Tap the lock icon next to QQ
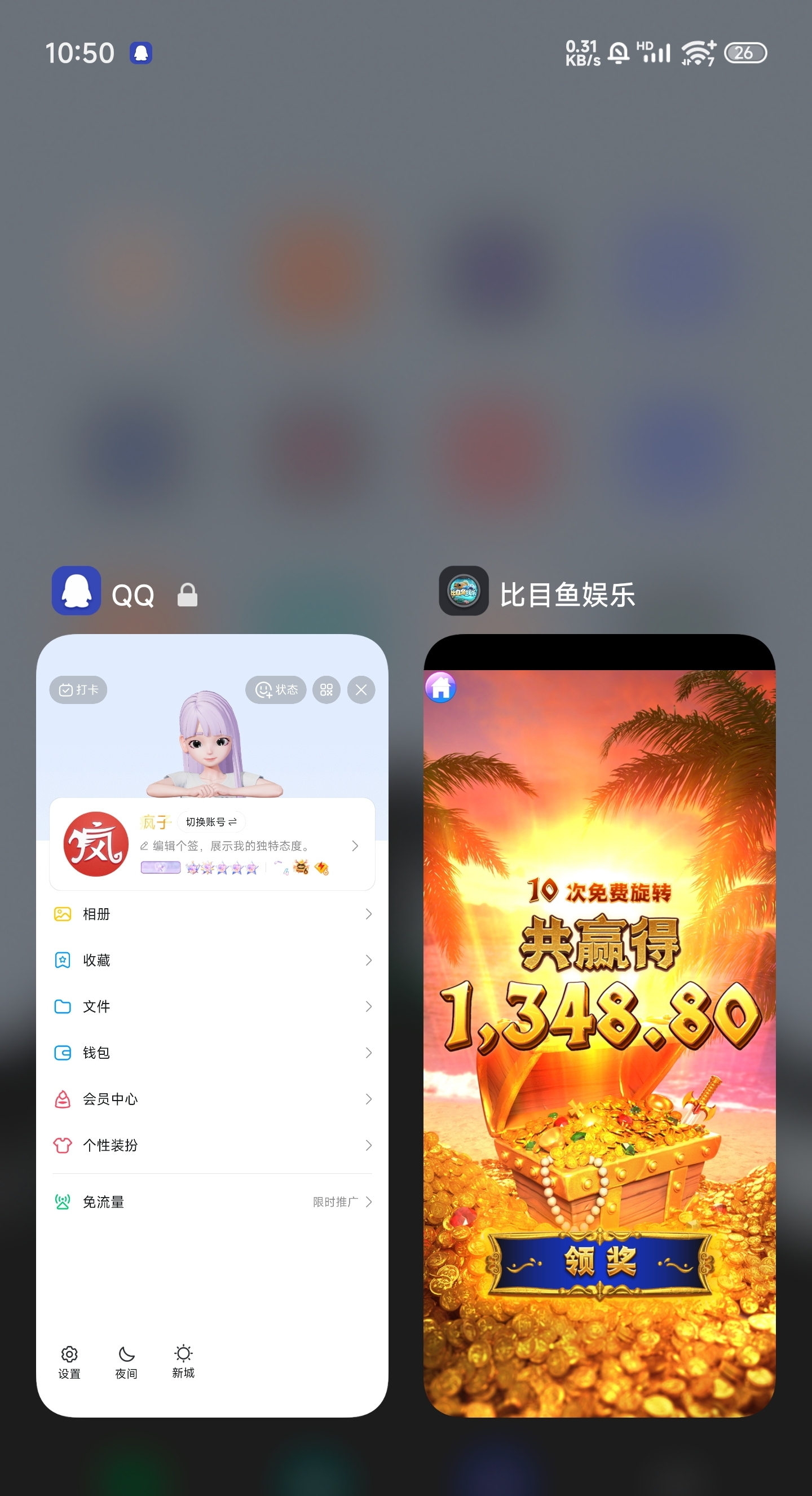The image size is (812, 1496). 187,595
